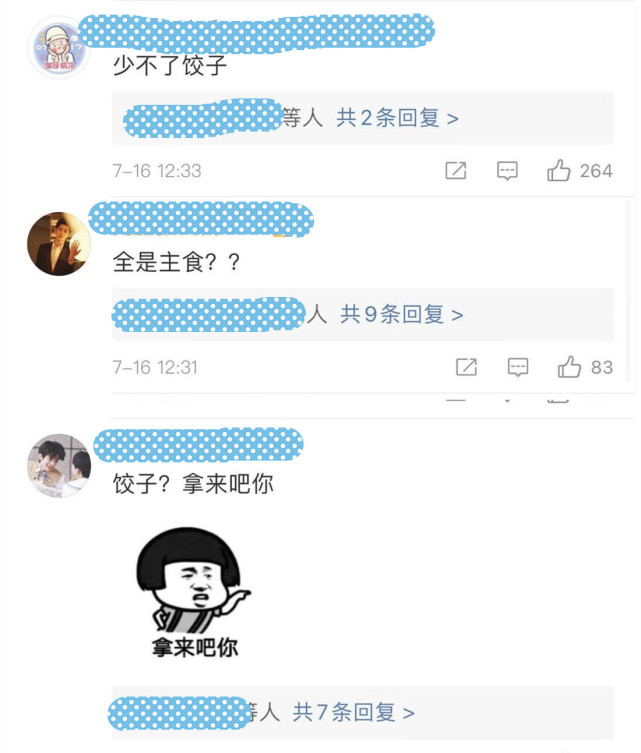This screenshot has height=753, width=641.
Task: Open avatar of 少不了饺子 commenter
Action: pos(60,47)
